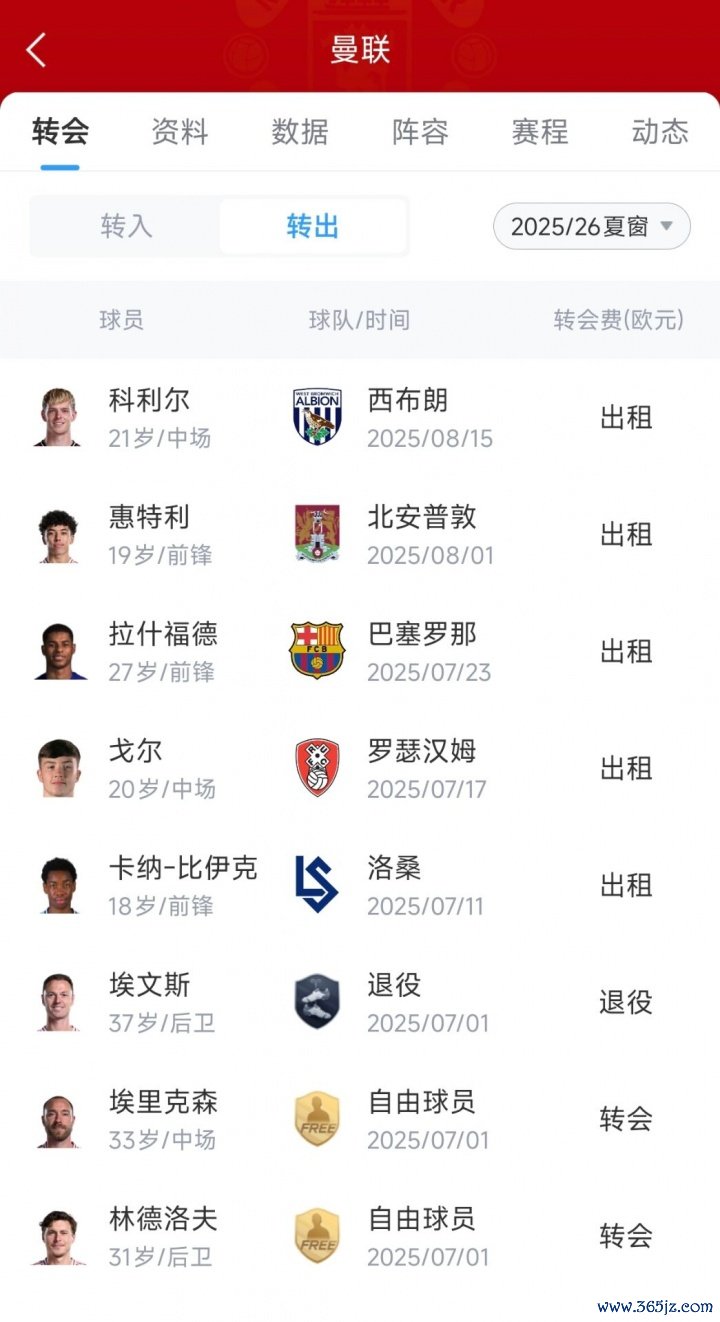This screenshot has height=1322, width=720.
Task: Open 惠特利's transfer row
Action: pyautogui.click(x=360, y=535)
